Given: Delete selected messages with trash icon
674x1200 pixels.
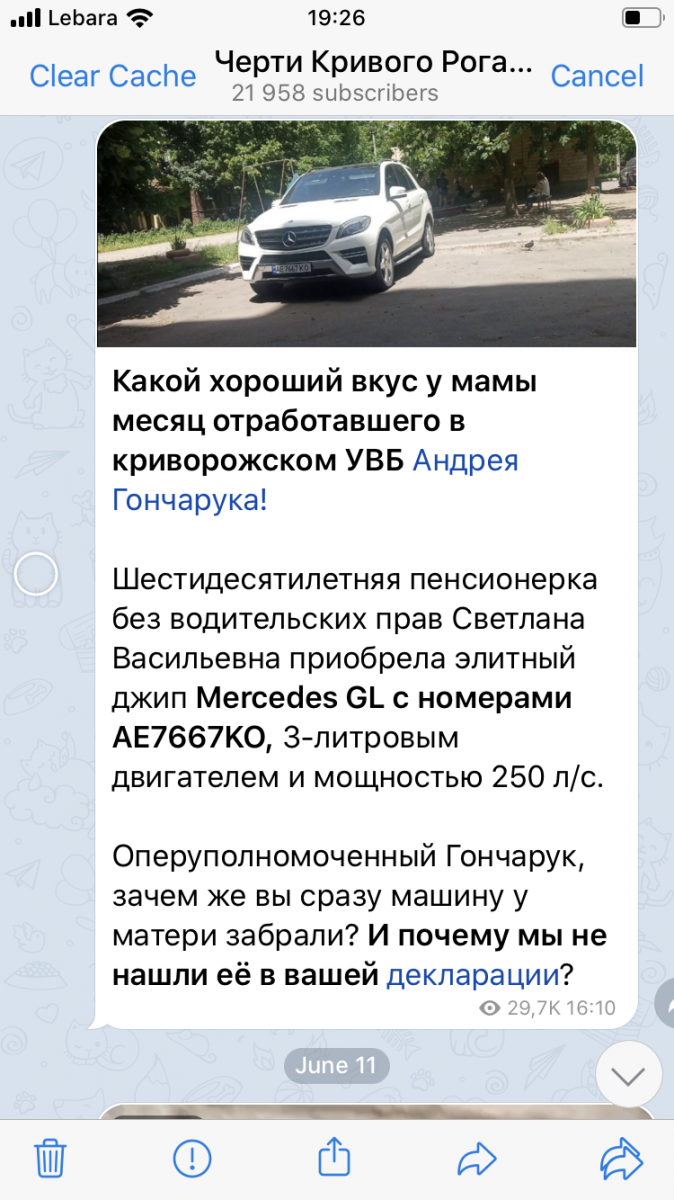Looking at the screenshot, I should click(x=50, y=1158).
